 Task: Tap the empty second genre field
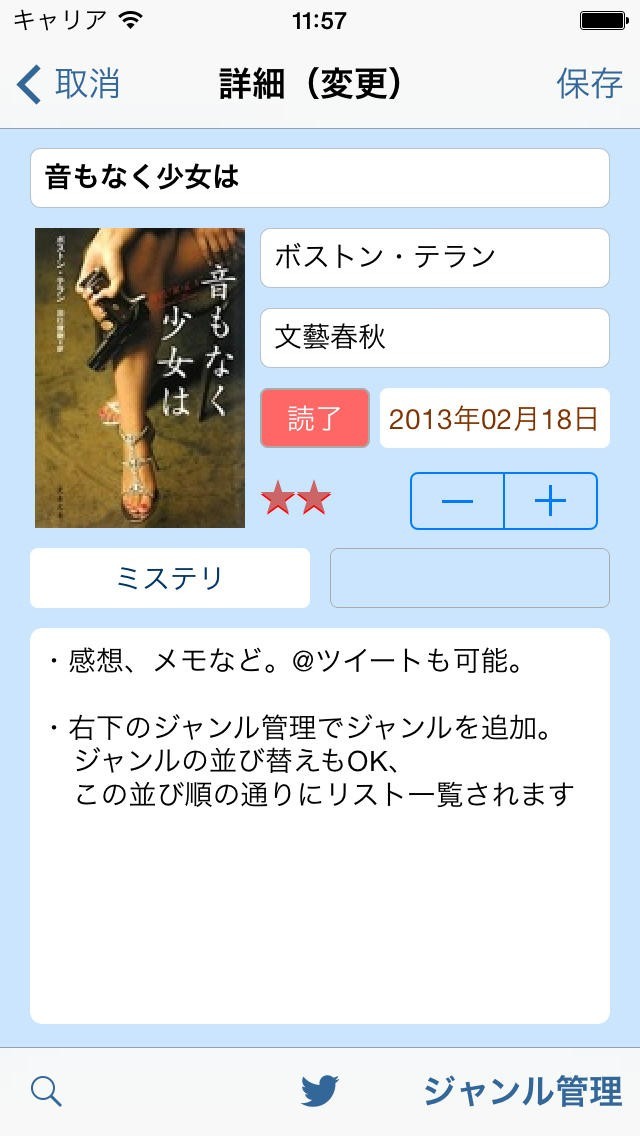[469, 578]
